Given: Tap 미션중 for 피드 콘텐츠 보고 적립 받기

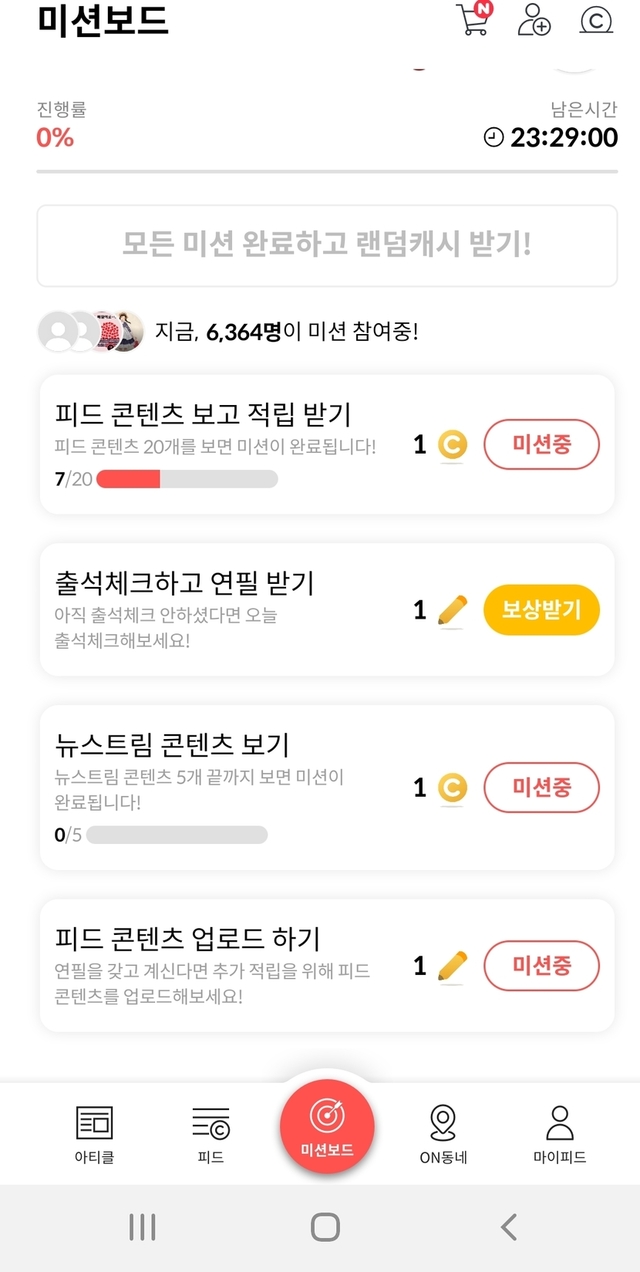Looking at the screenshot, I should [541, 445].
